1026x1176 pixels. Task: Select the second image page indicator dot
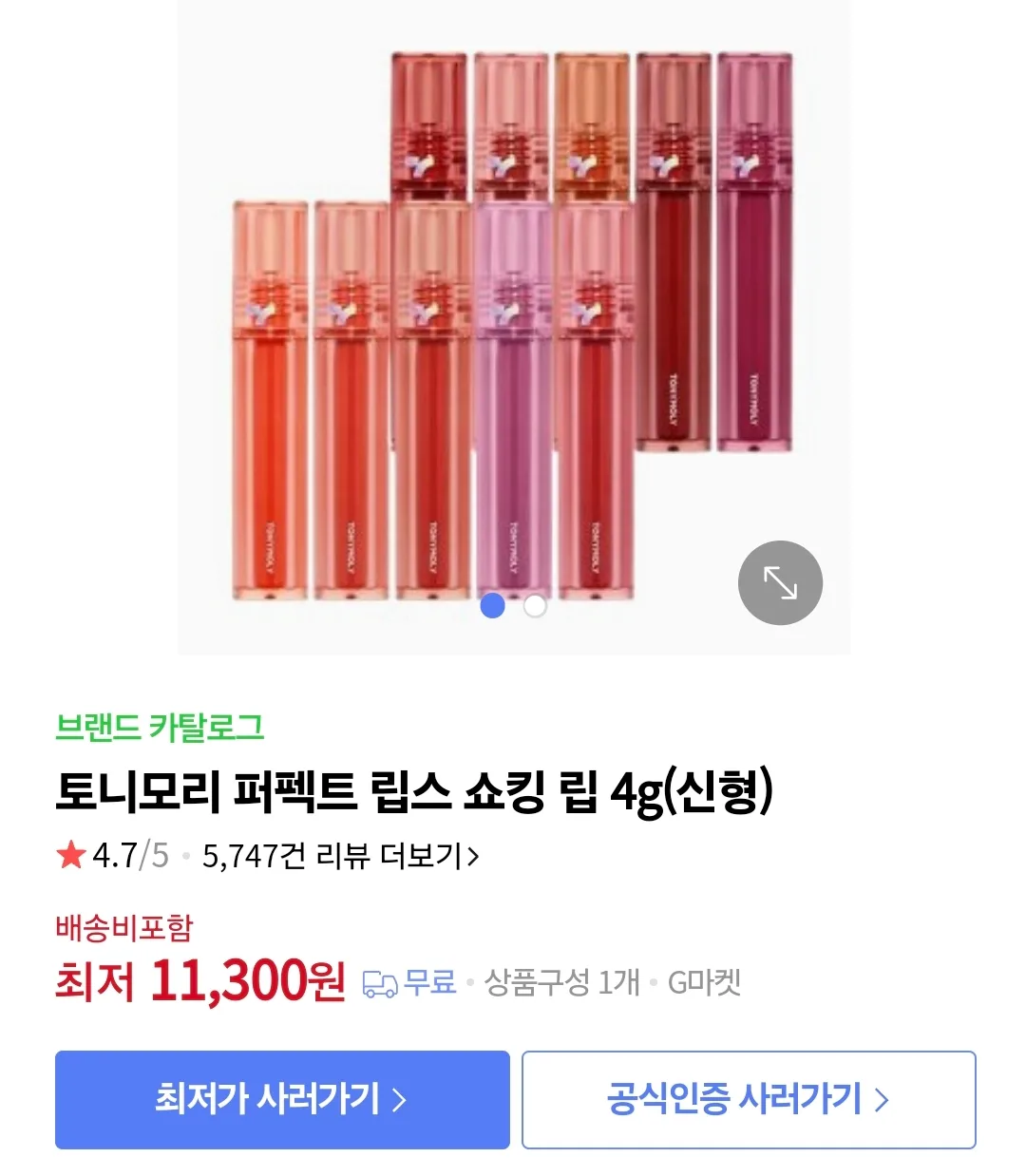click(x=535, y=605)
